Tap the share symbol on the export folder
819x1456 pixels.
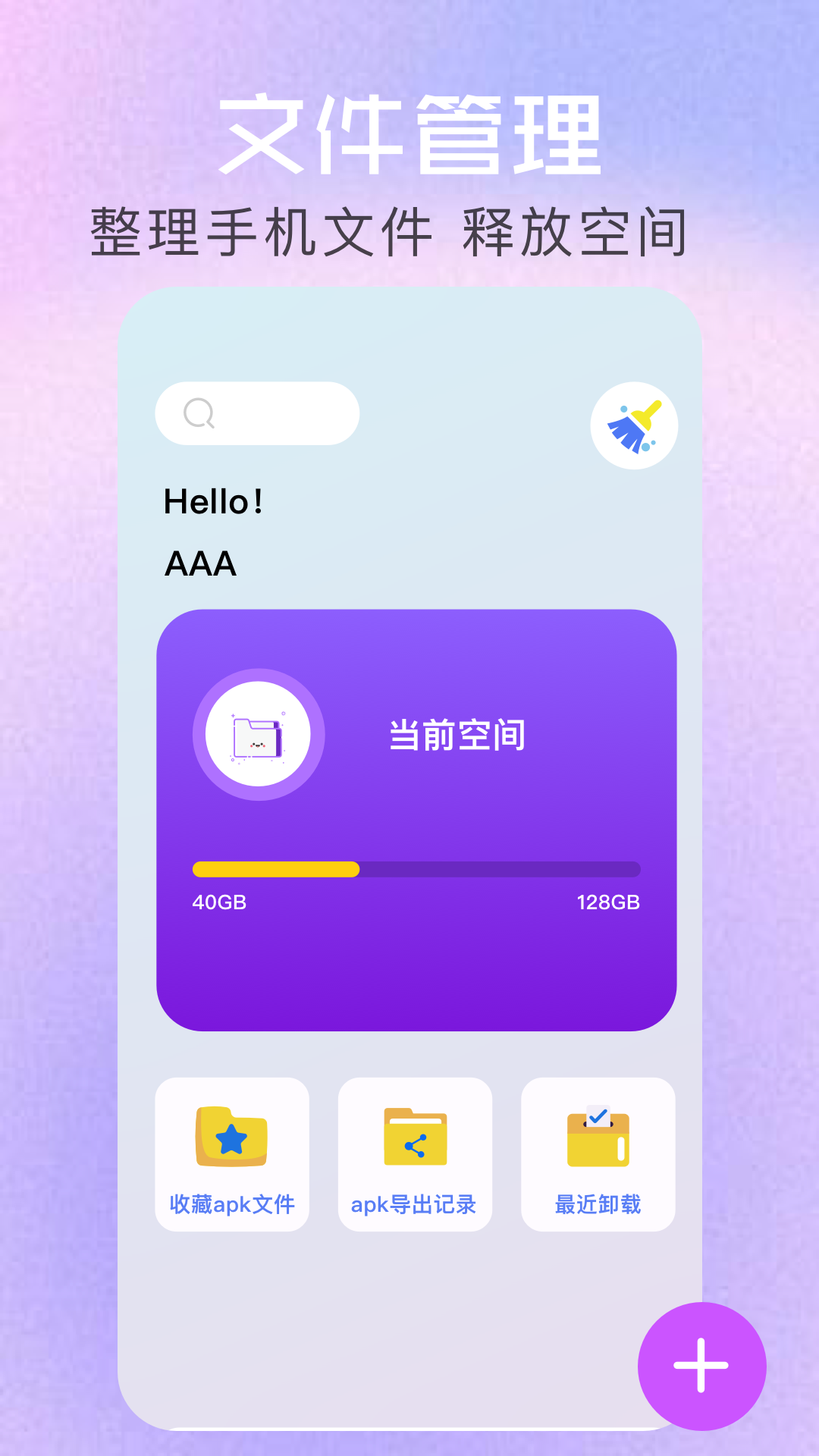416,1145
